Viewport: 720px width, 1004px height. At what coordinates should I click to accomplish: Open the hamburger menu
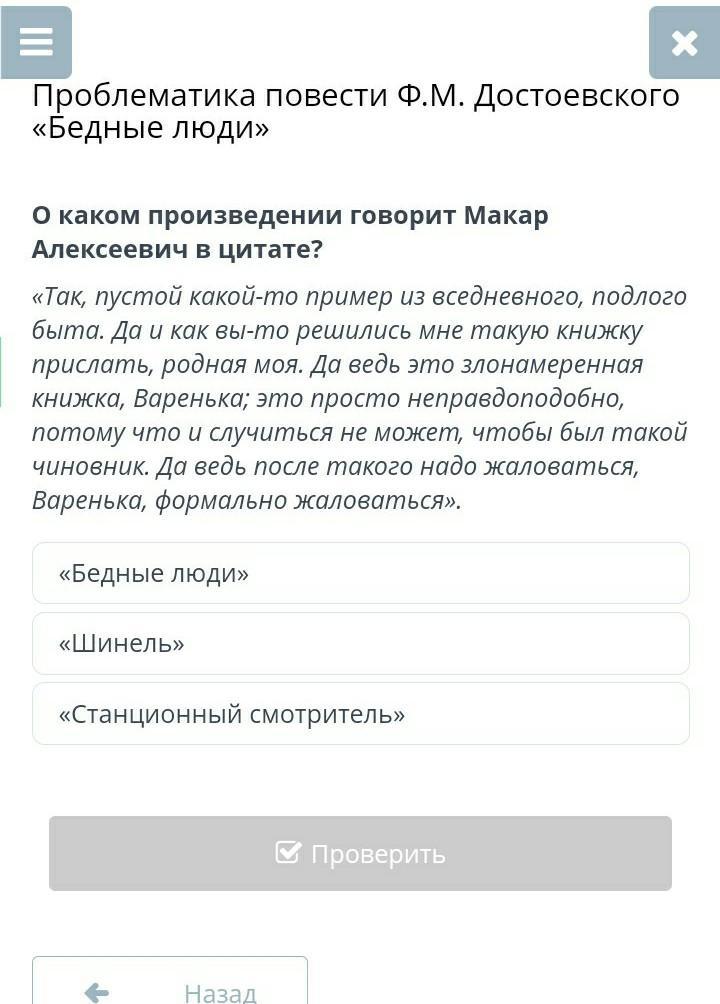tap(36, 42)
